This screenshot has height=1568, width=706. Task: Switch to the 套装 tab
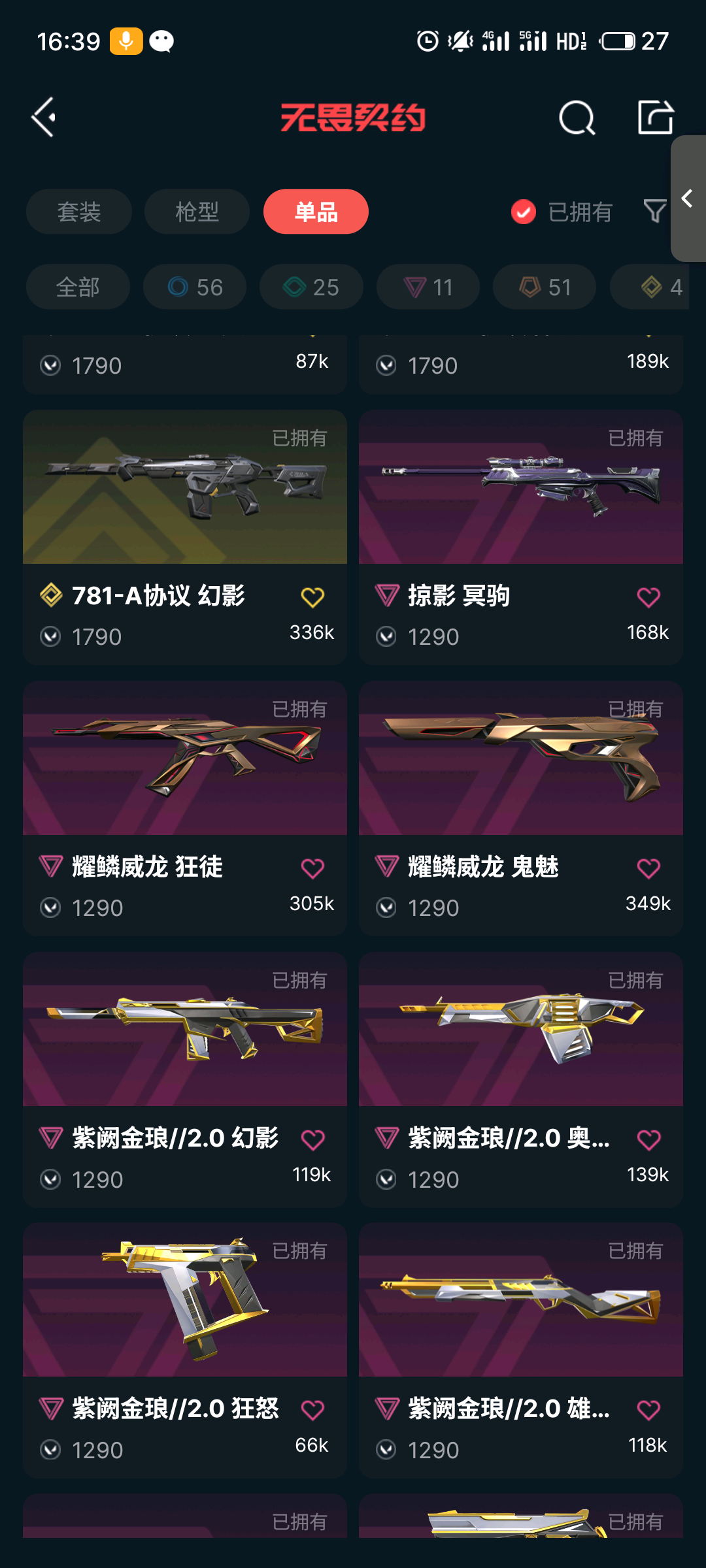point(79,212)
